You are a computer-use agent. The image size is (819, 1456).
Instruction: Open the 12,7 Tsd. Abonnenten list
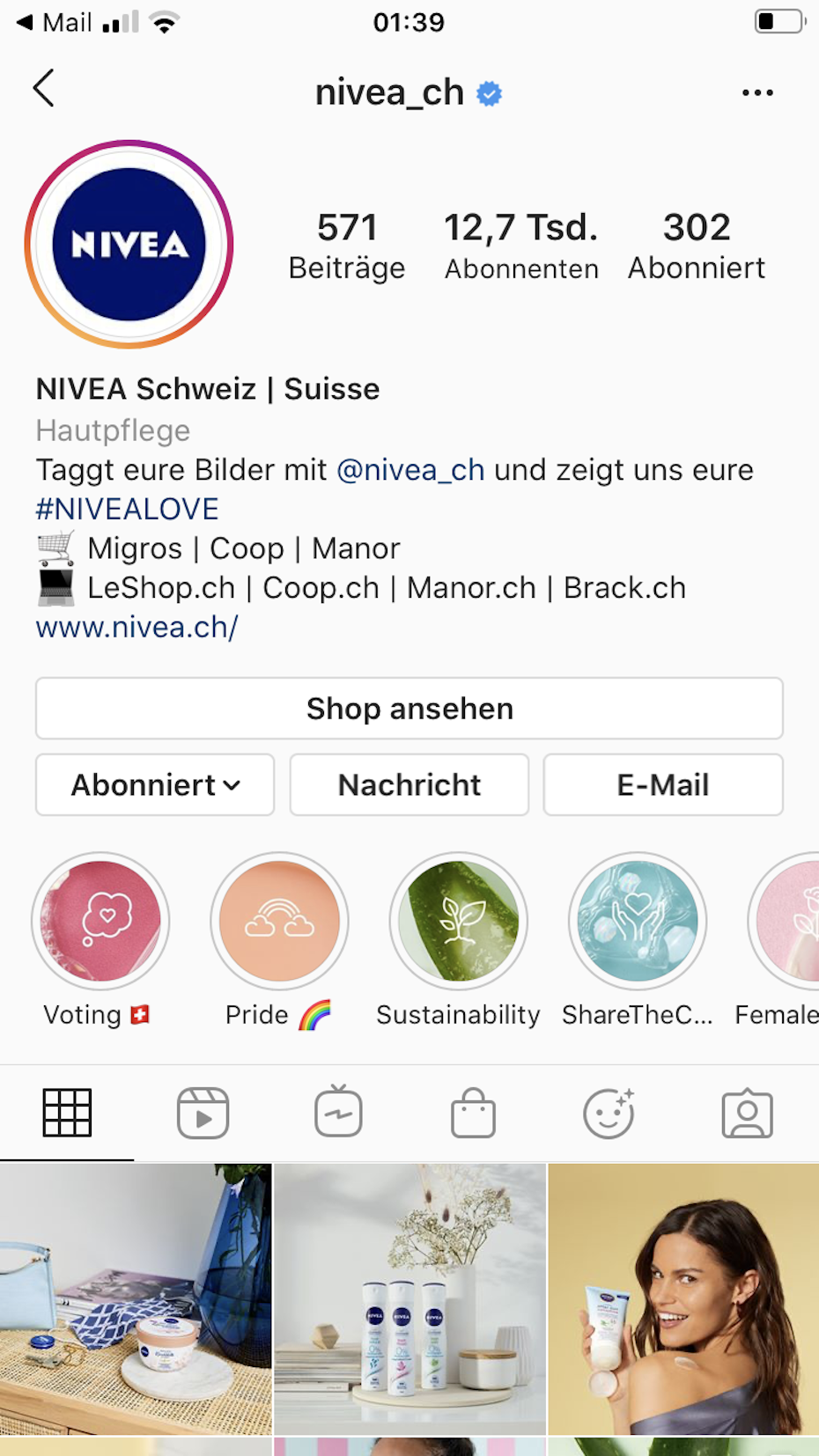(x=521, y=246)
